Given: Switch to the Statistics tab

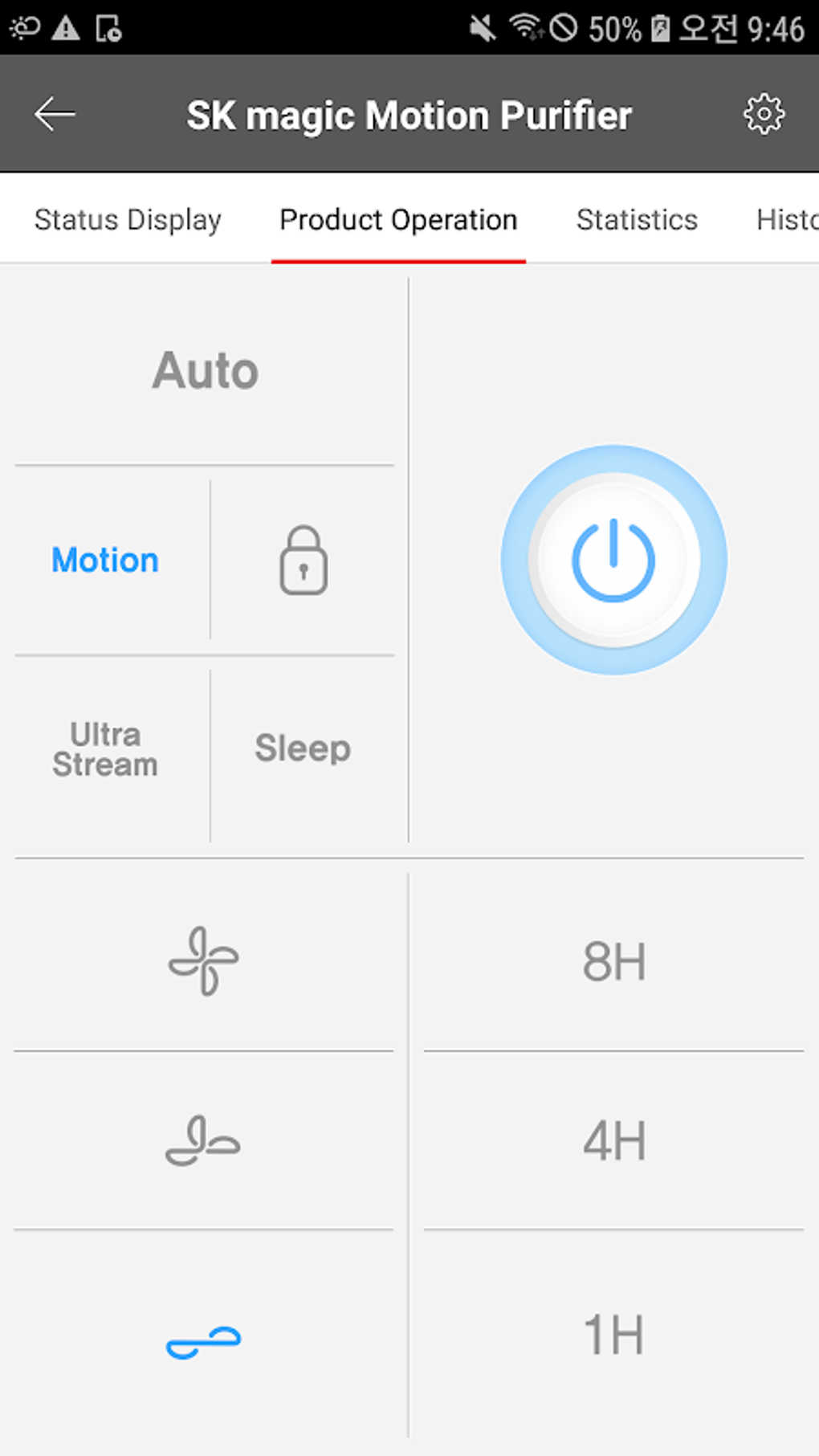Looking at the screenshot, I should point(636,219).
